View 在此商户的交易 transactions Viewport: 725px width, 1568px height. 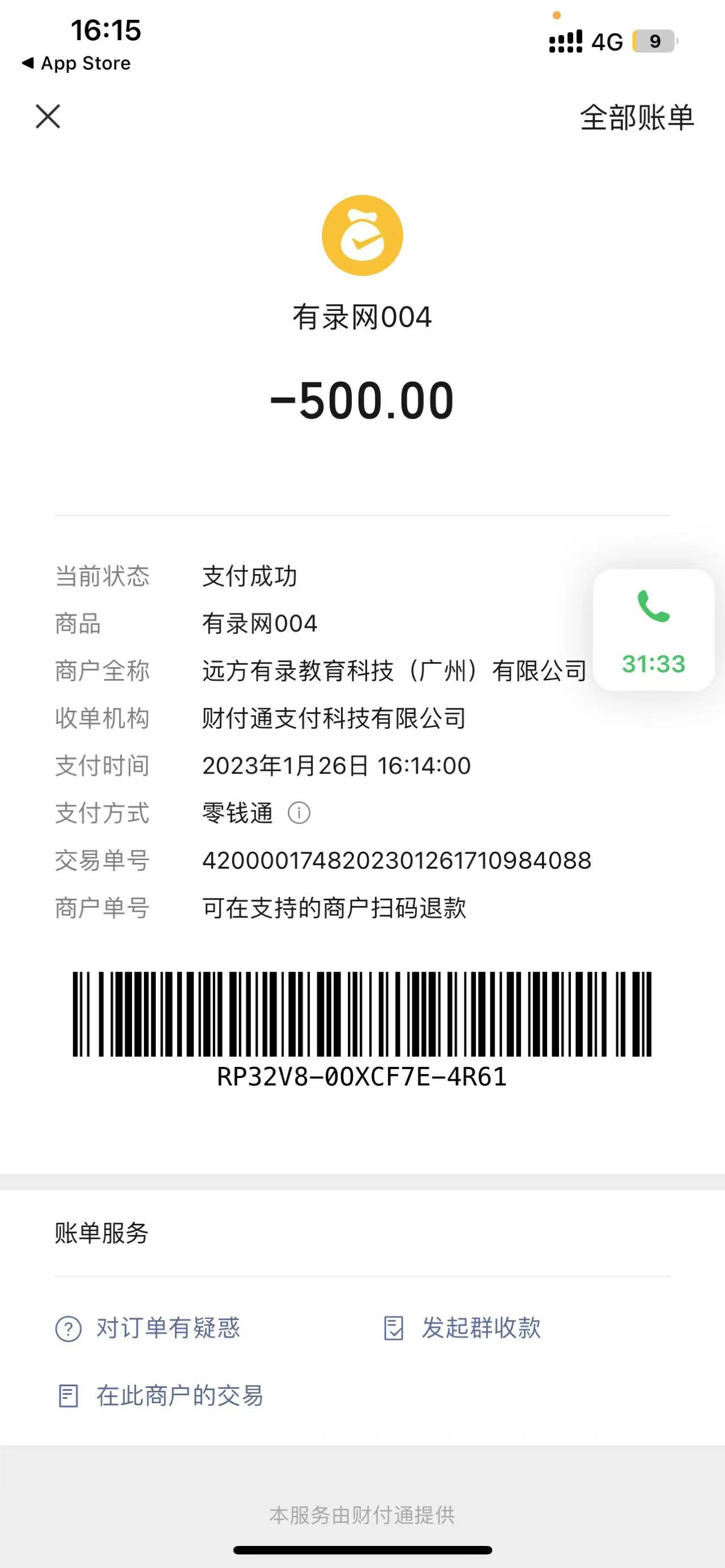point(161,1395)
